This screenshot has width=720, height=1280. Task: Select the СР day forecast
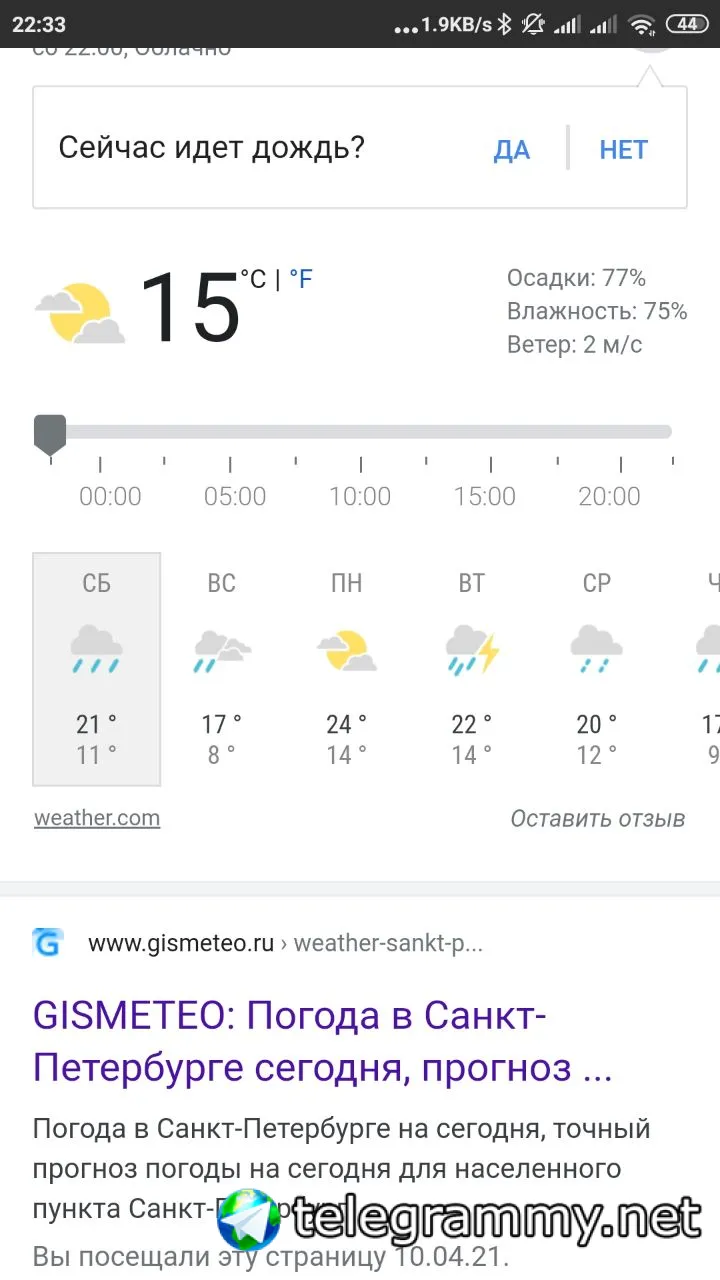[597, 669]
